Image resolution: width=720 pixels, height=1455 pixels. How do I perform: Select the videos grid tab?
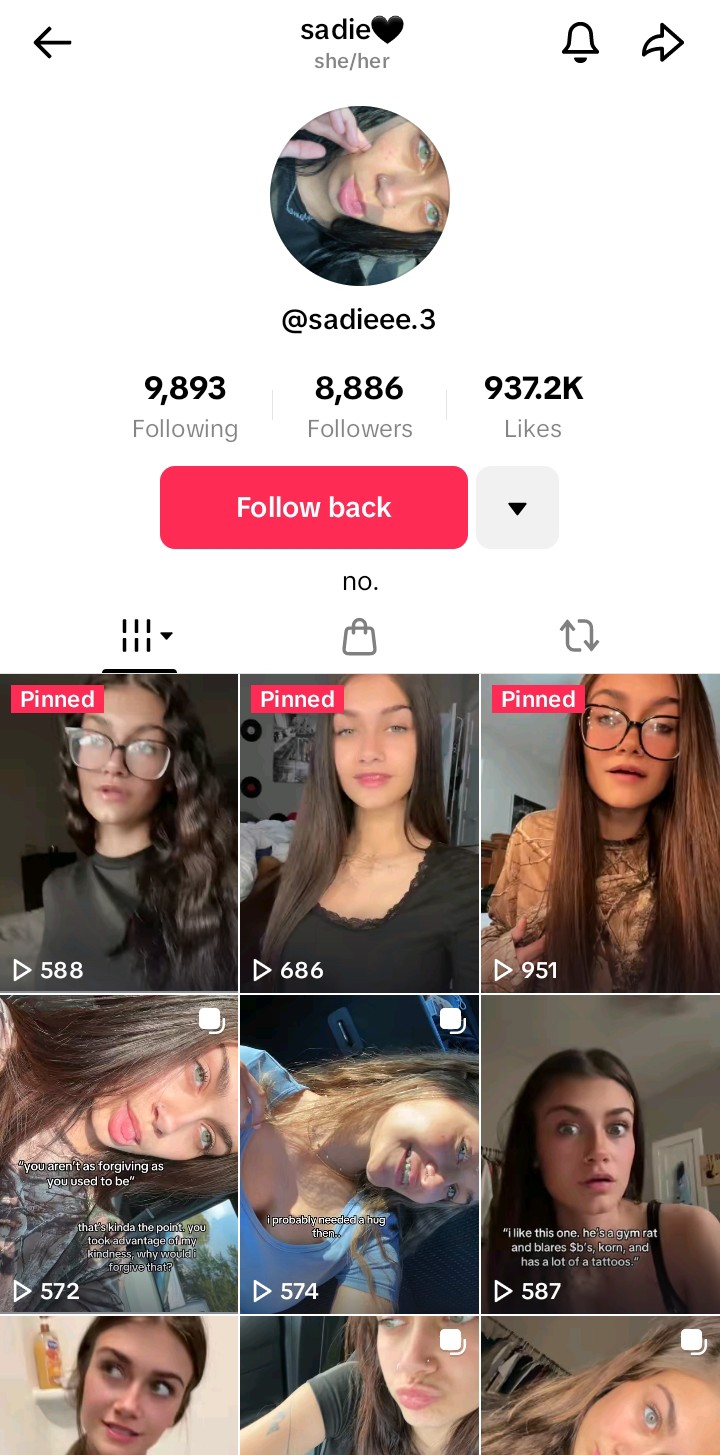(x=140, y=636)
